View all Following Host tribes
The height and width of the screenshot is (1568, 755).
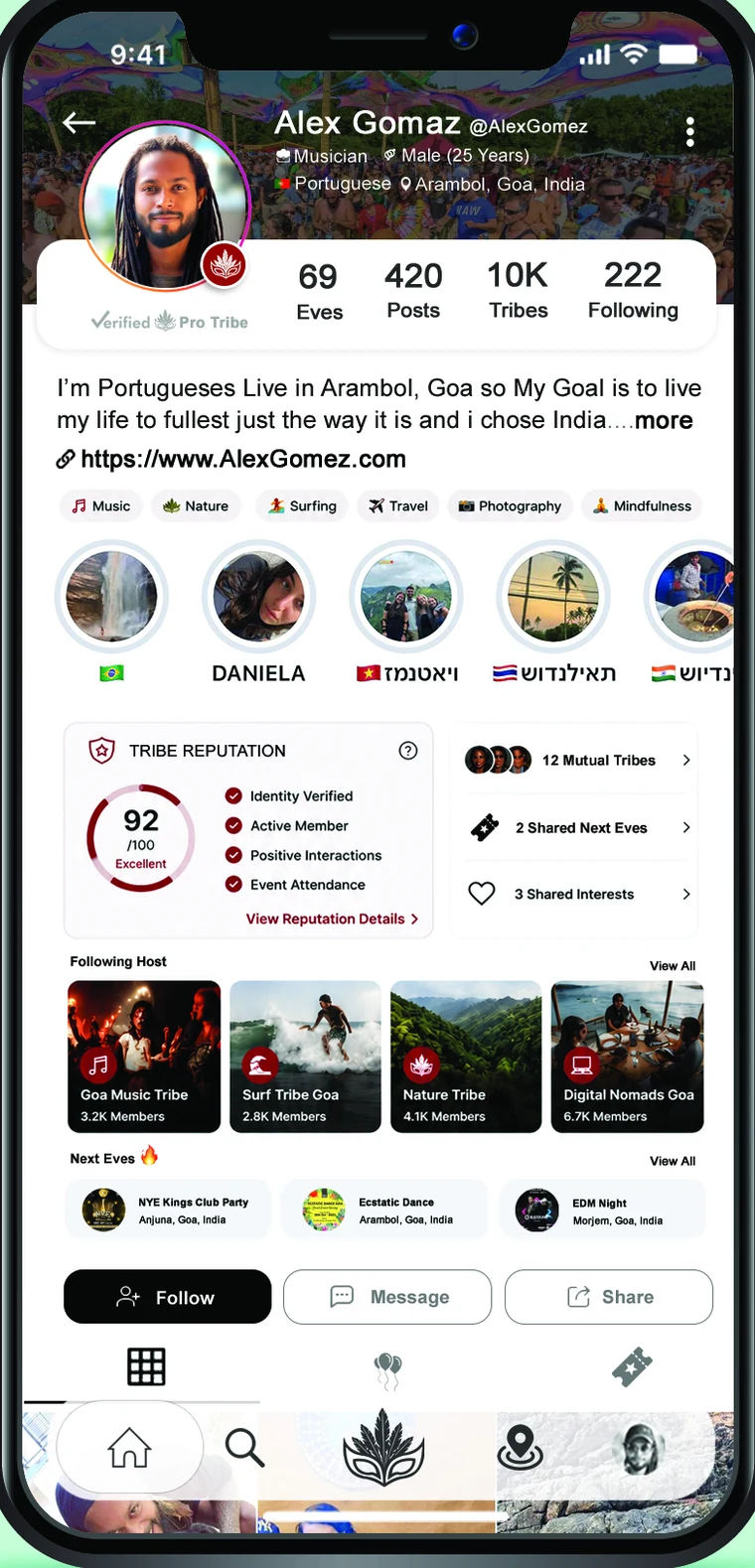click(x=673, y=965)
